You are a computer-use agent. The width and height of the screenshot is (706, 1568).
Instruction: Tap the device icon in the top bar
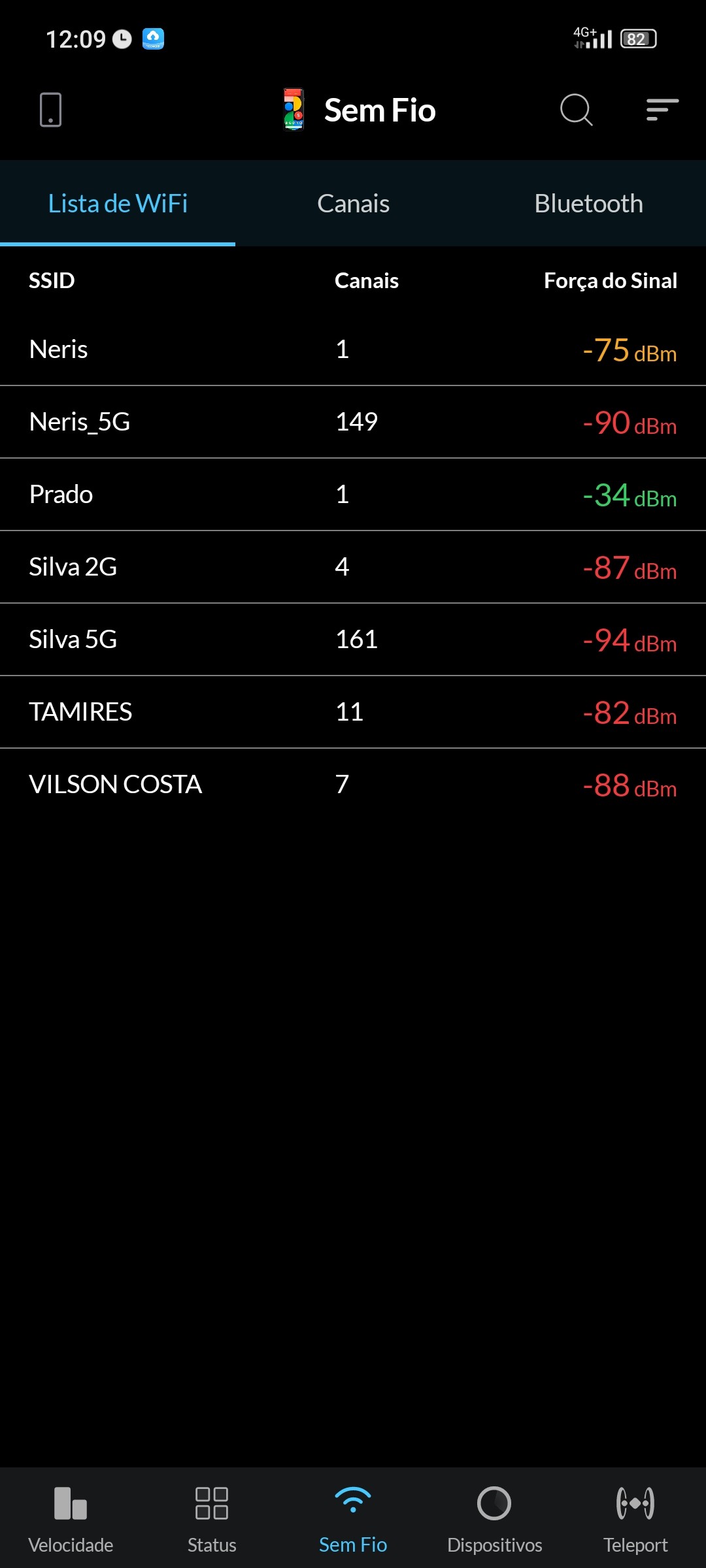click(x=50, y=110)
